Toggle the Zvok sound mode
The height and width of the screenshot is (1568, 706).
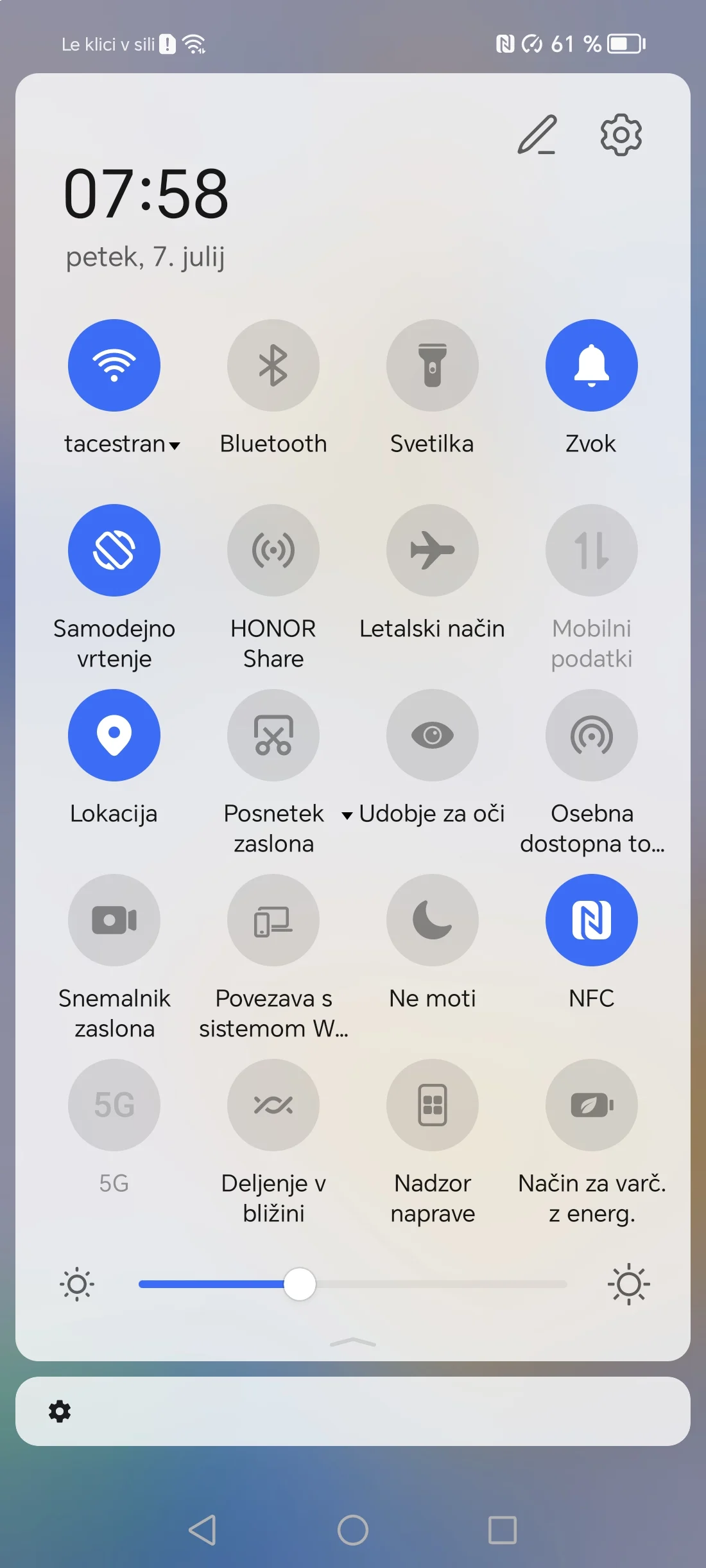[x=591, y=365]
